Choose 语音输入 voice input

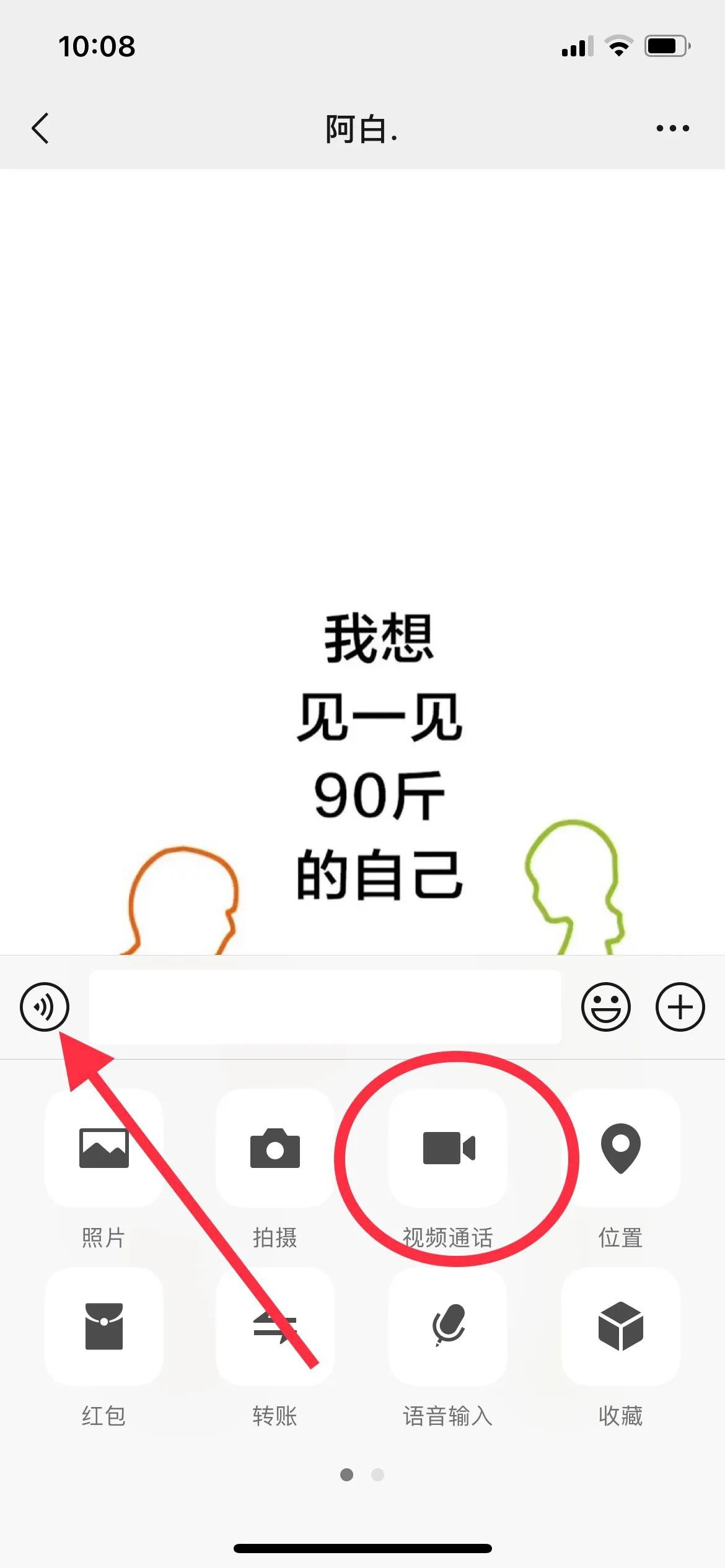[448, 1326]
